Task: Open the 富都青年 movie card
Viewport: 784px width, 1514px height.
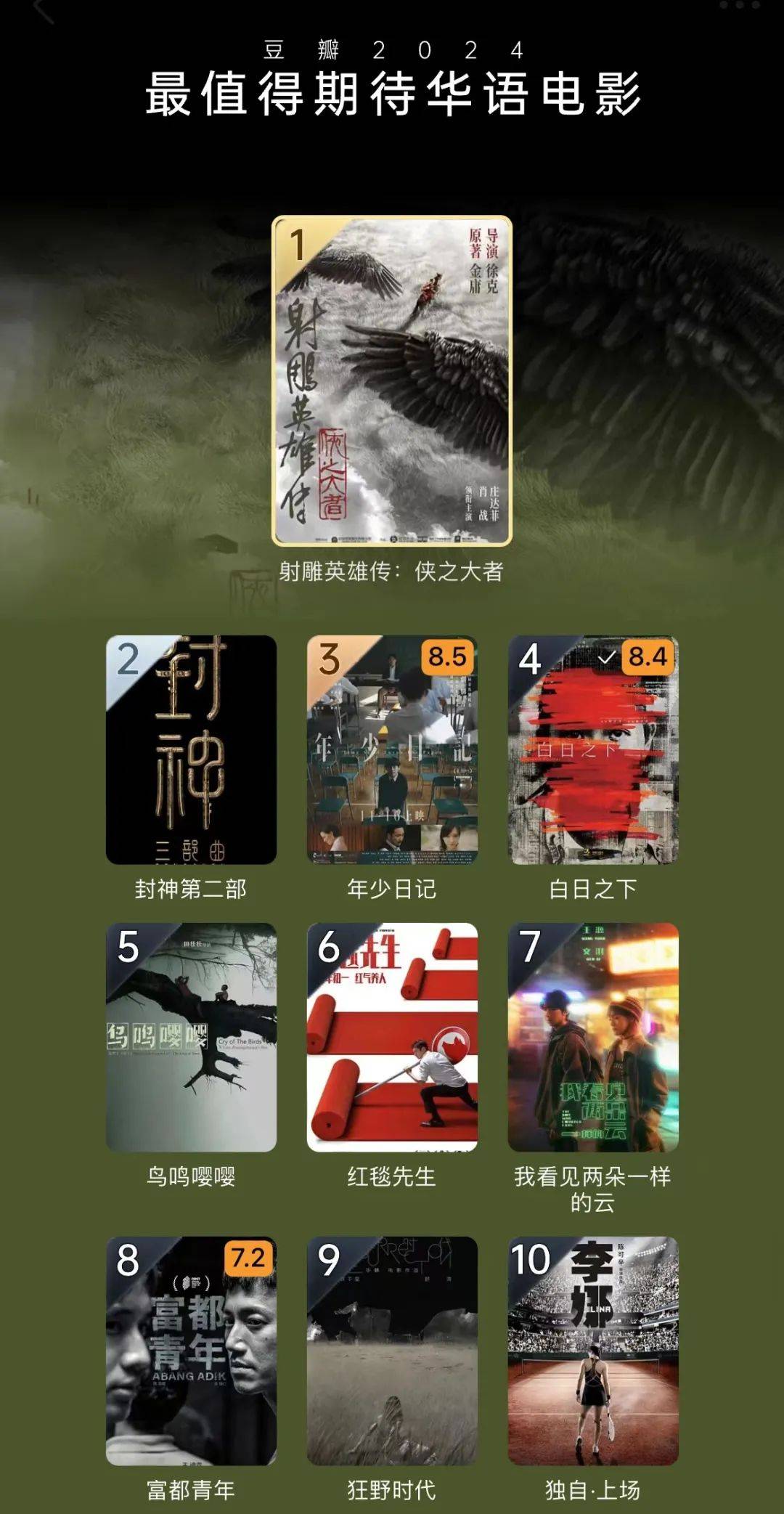Action: (x=191, y=1351)
